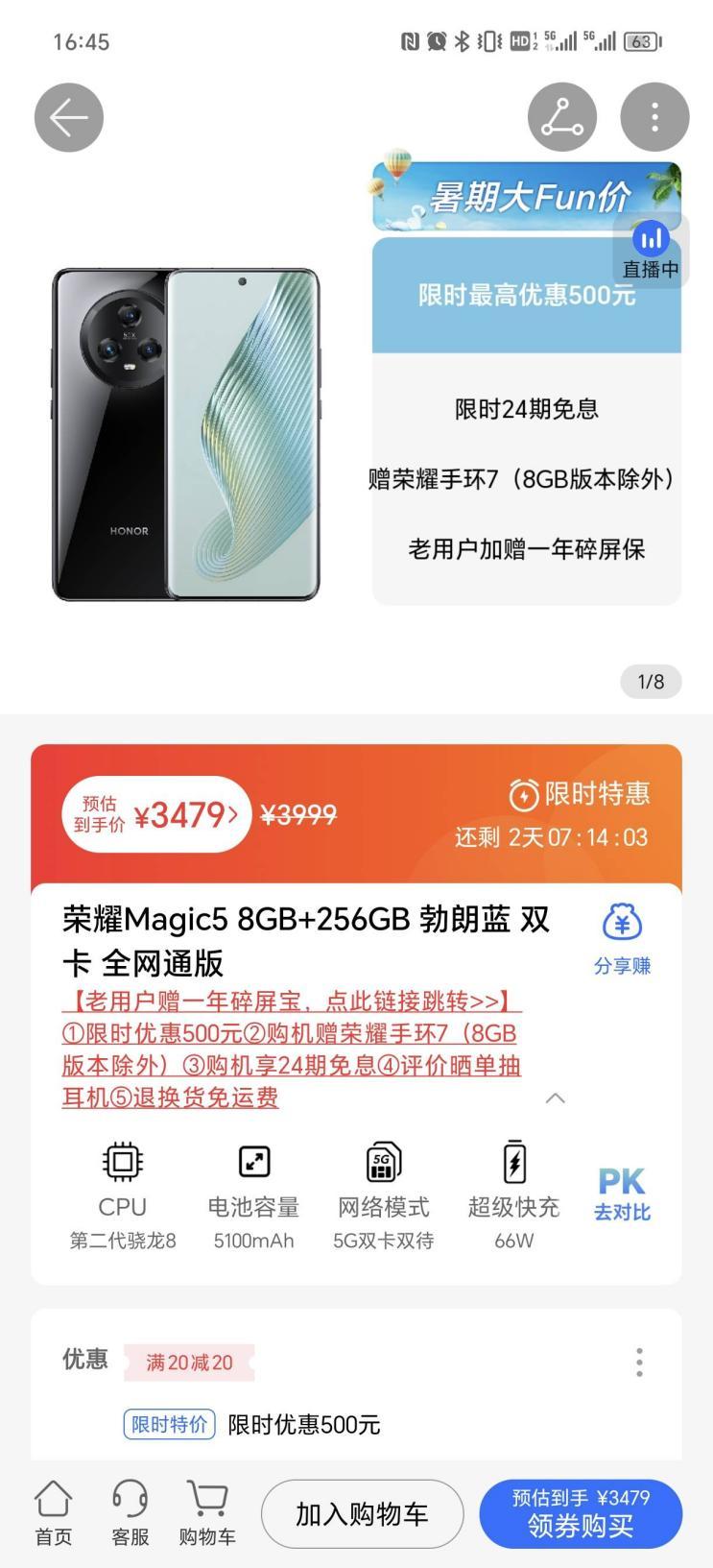Tap the ¥3479 estimated price pill
Screen dimensions: 713x1568
[156, 815]
